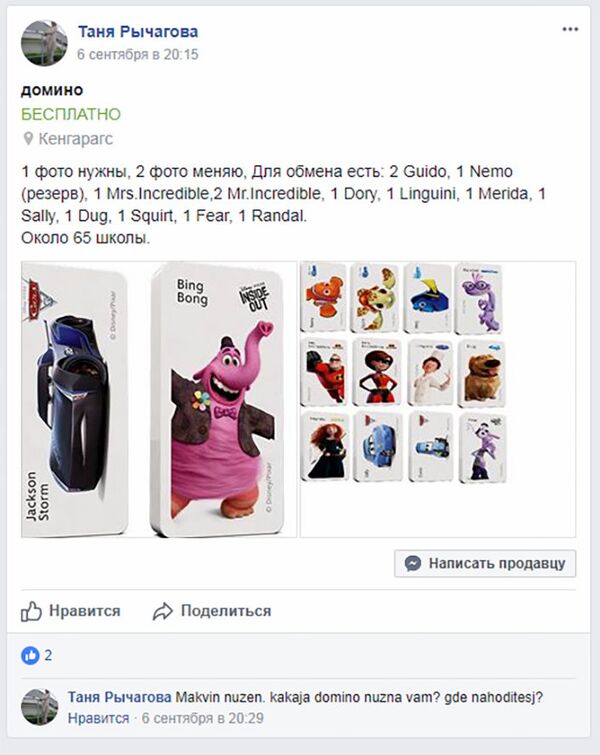Open the post options three-dot menu
The width and height of the screenshot is (600, 755).
pos(570,30)
